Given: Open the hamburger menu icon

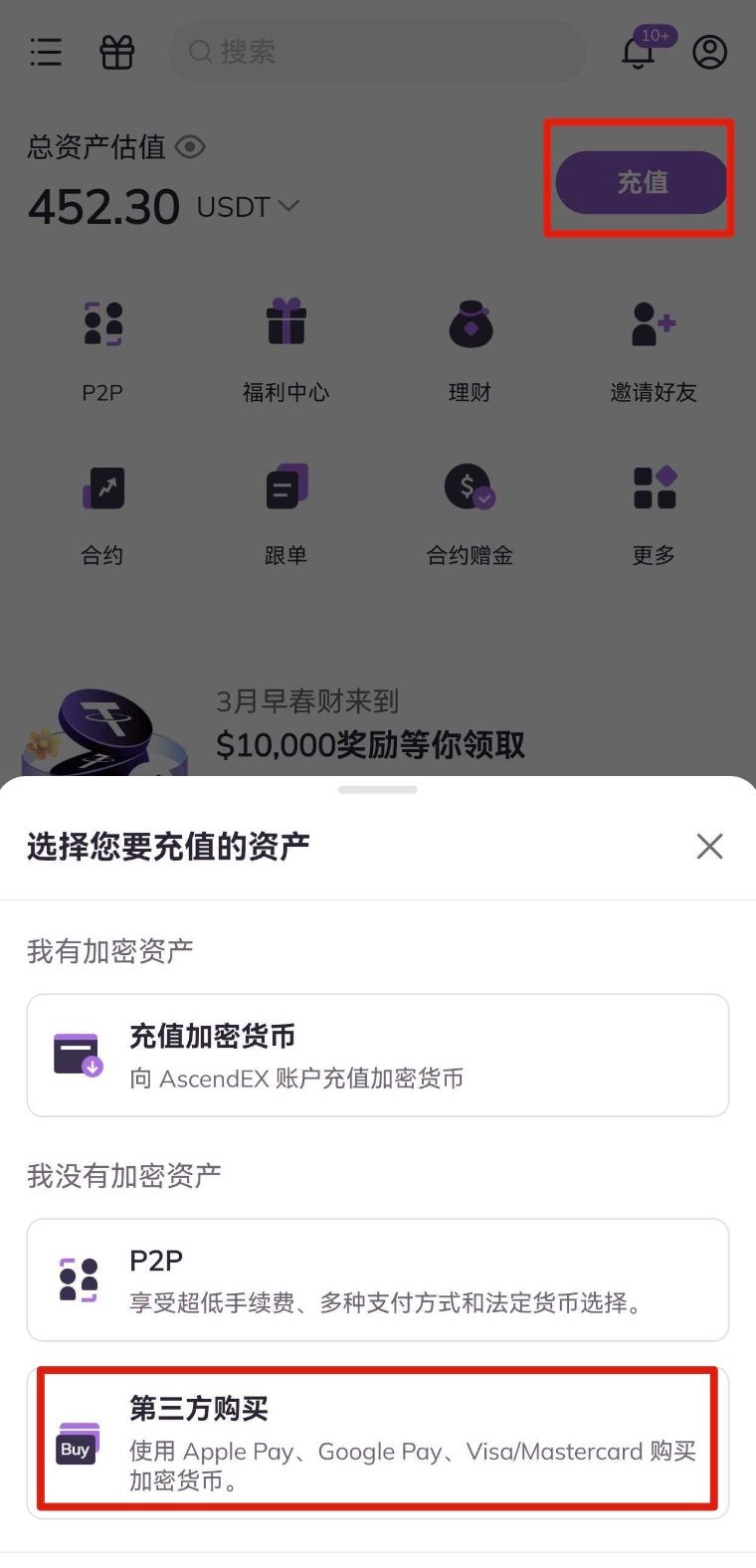Looking at the screenshot, I should [x=46, y=52].
